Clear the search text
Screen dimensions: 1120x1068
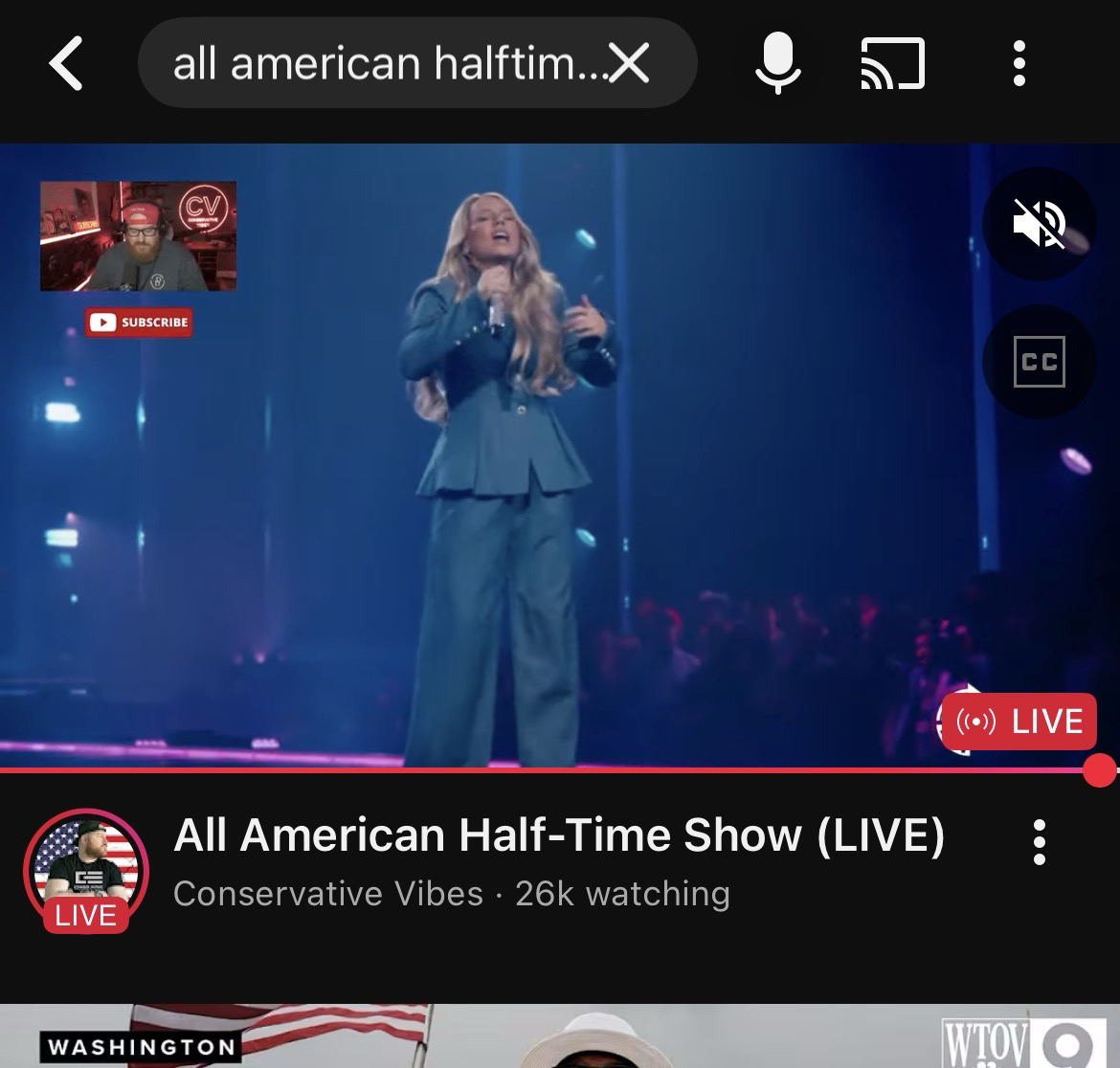pyautogui.click(x=629, y=64)
